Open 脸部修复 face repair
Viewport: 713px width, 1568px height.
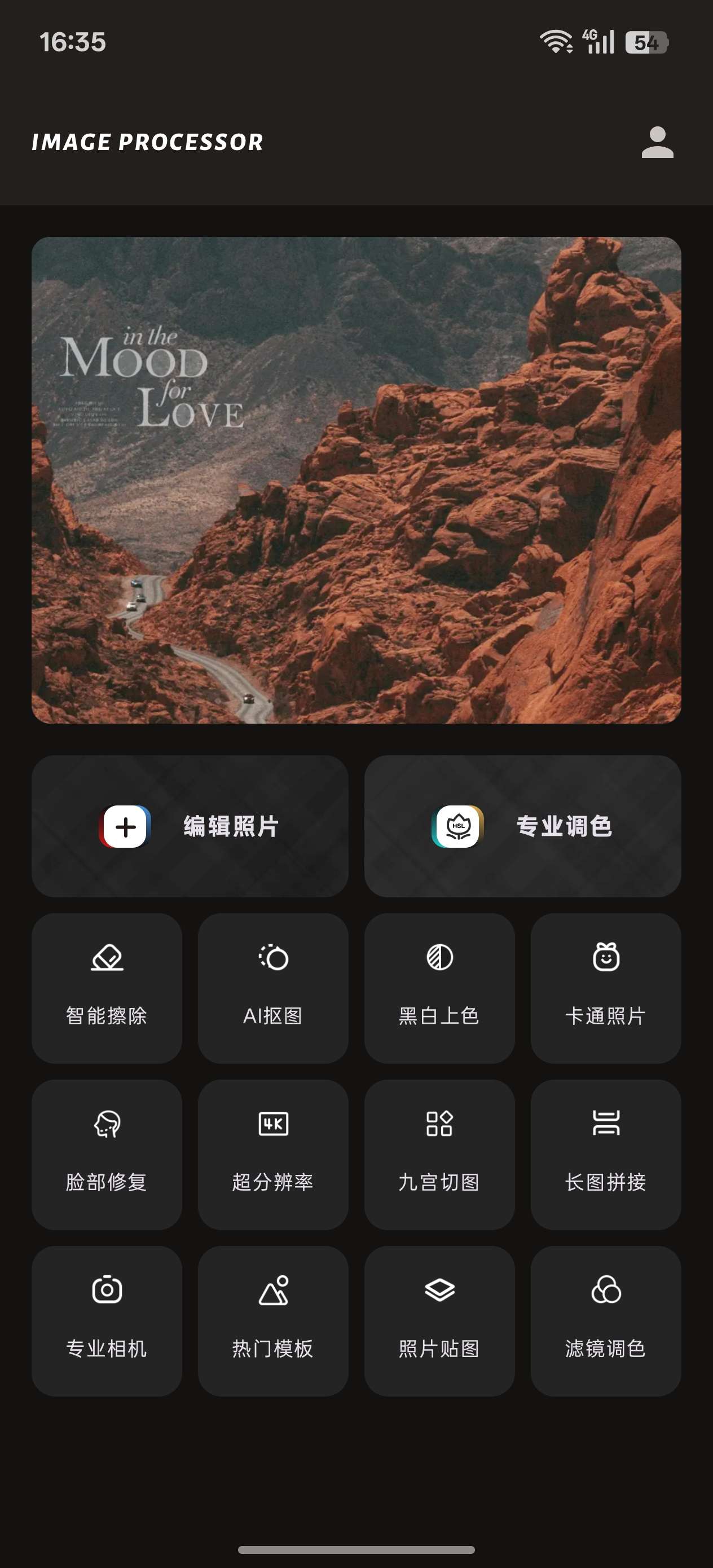pyautogui.click(x=107, y=1155)
